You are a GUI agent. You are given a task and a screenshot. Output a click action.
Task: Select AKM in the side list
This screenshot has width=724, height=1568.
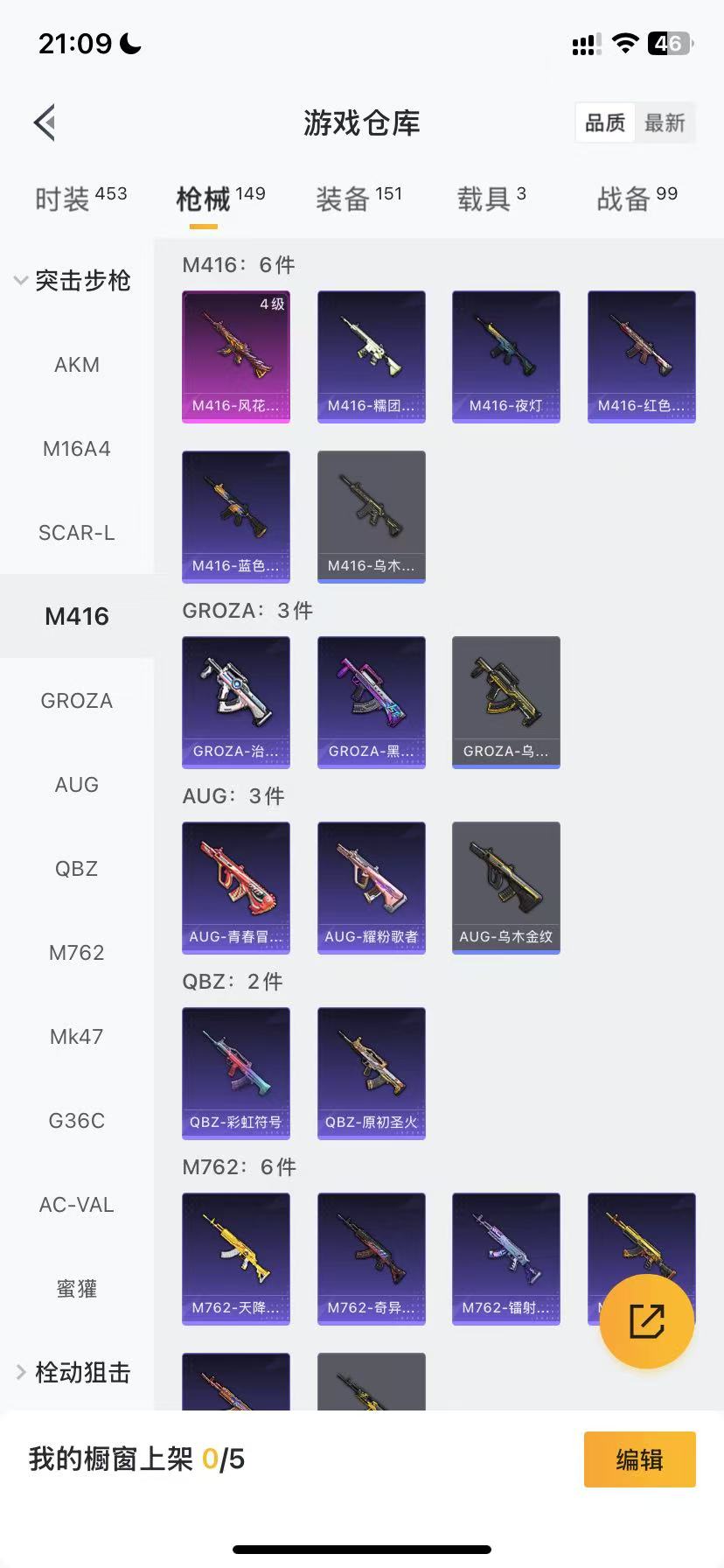[77, 365]
